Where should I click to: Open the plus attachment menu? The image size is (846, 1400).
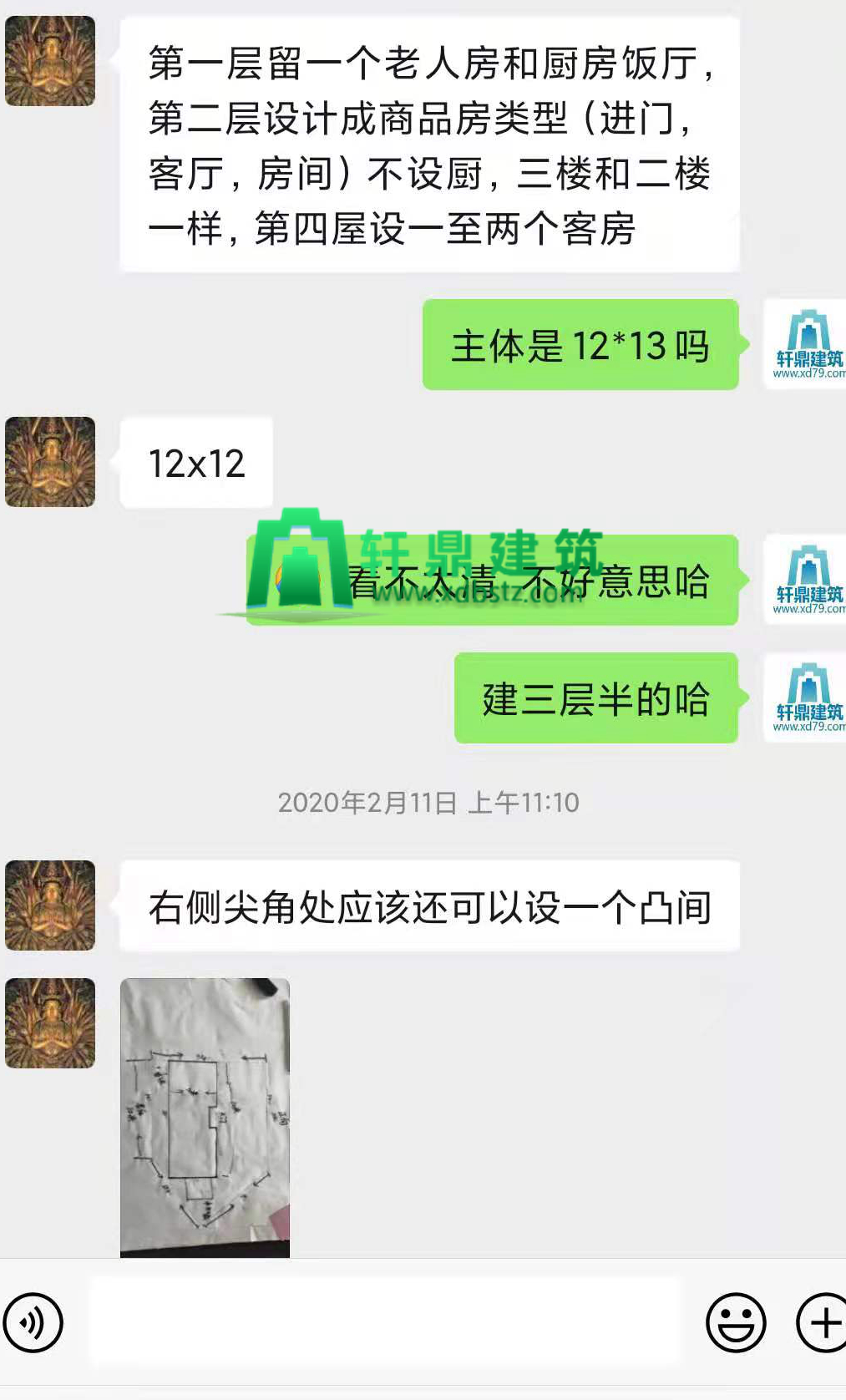(822, 1322)
